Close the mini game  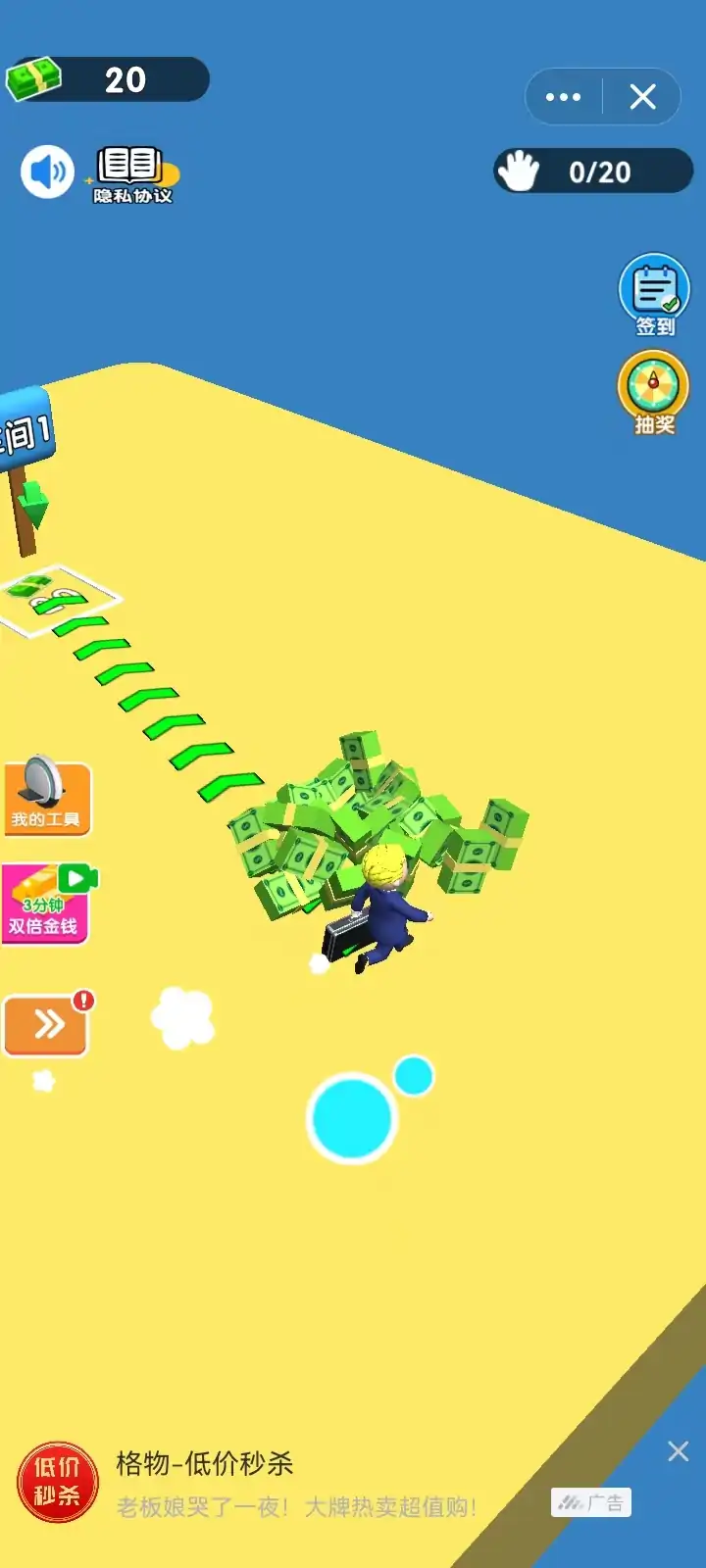coord(642,97)
